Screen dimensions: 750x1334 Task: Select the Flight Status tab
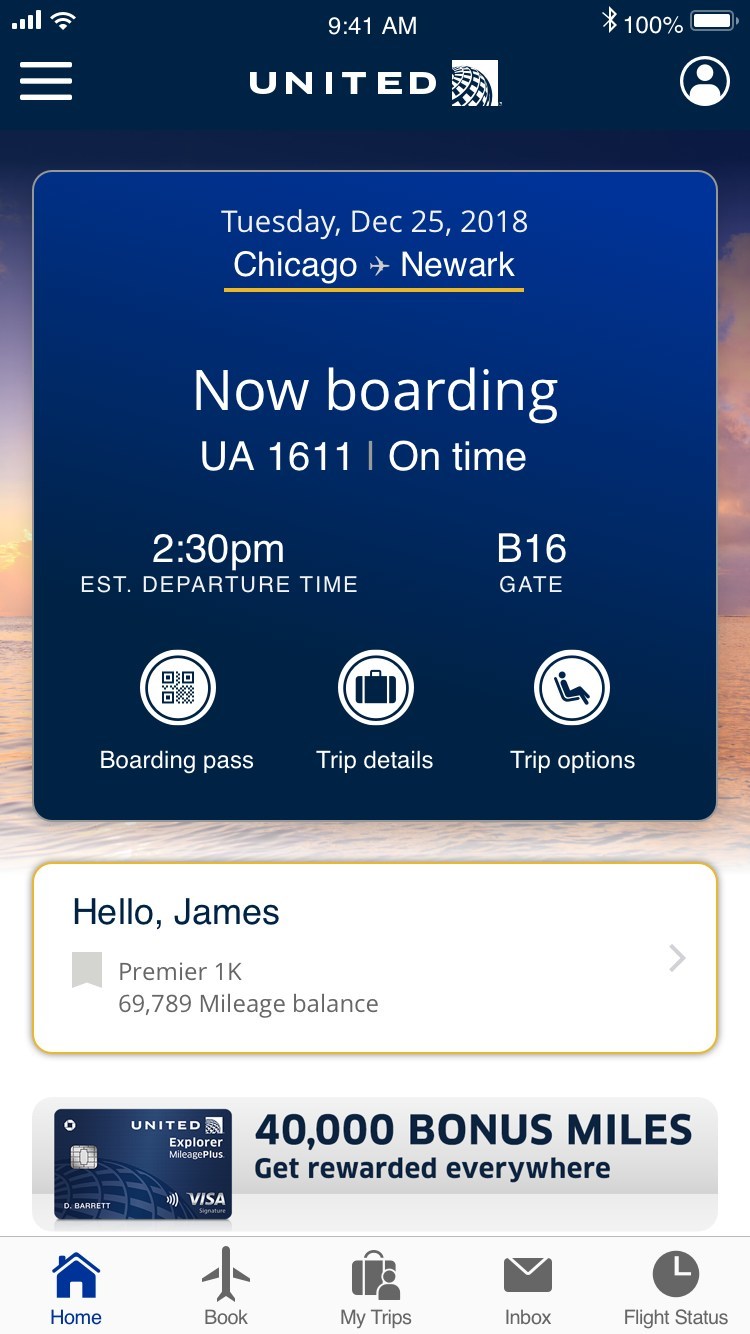(676, 1288)
